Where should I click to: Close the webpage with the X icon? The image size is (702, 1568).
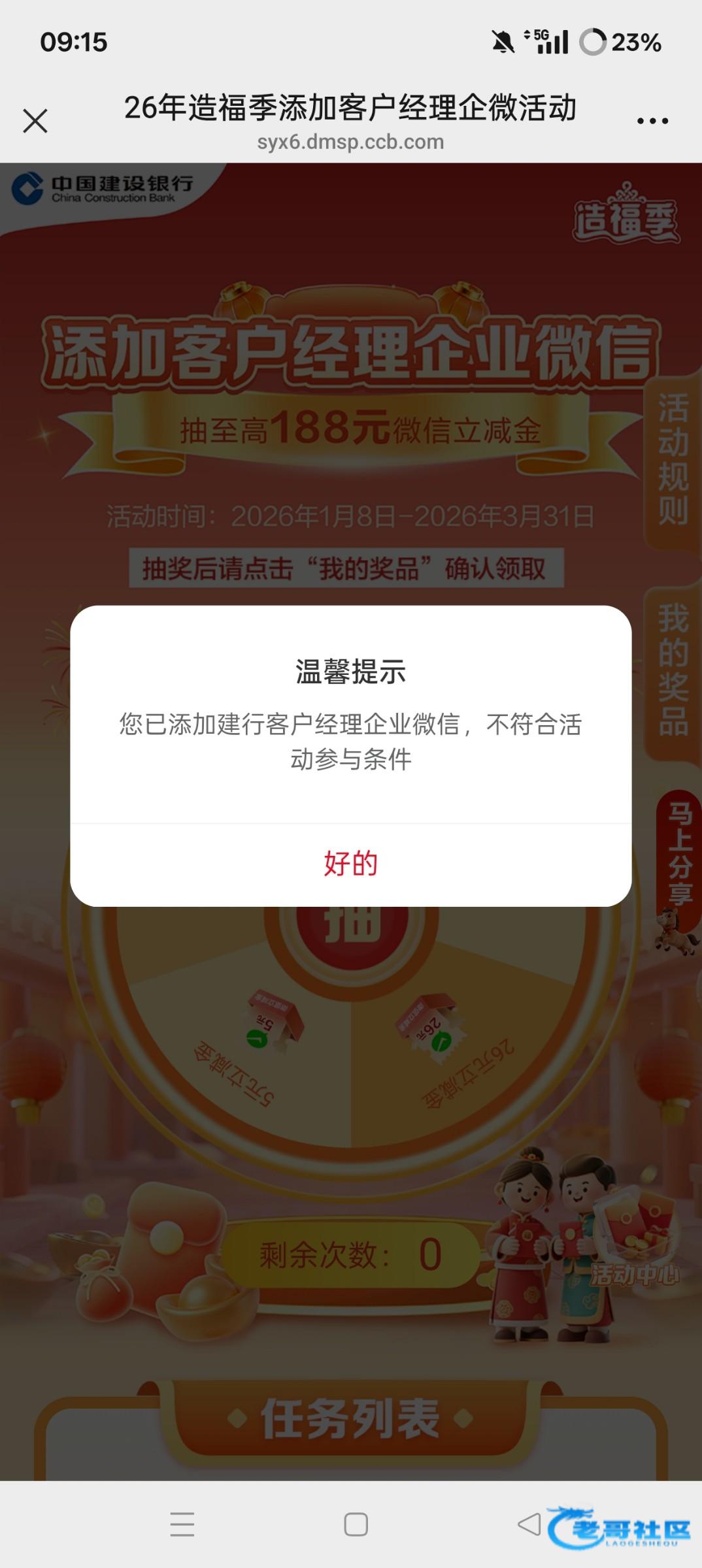35,121
